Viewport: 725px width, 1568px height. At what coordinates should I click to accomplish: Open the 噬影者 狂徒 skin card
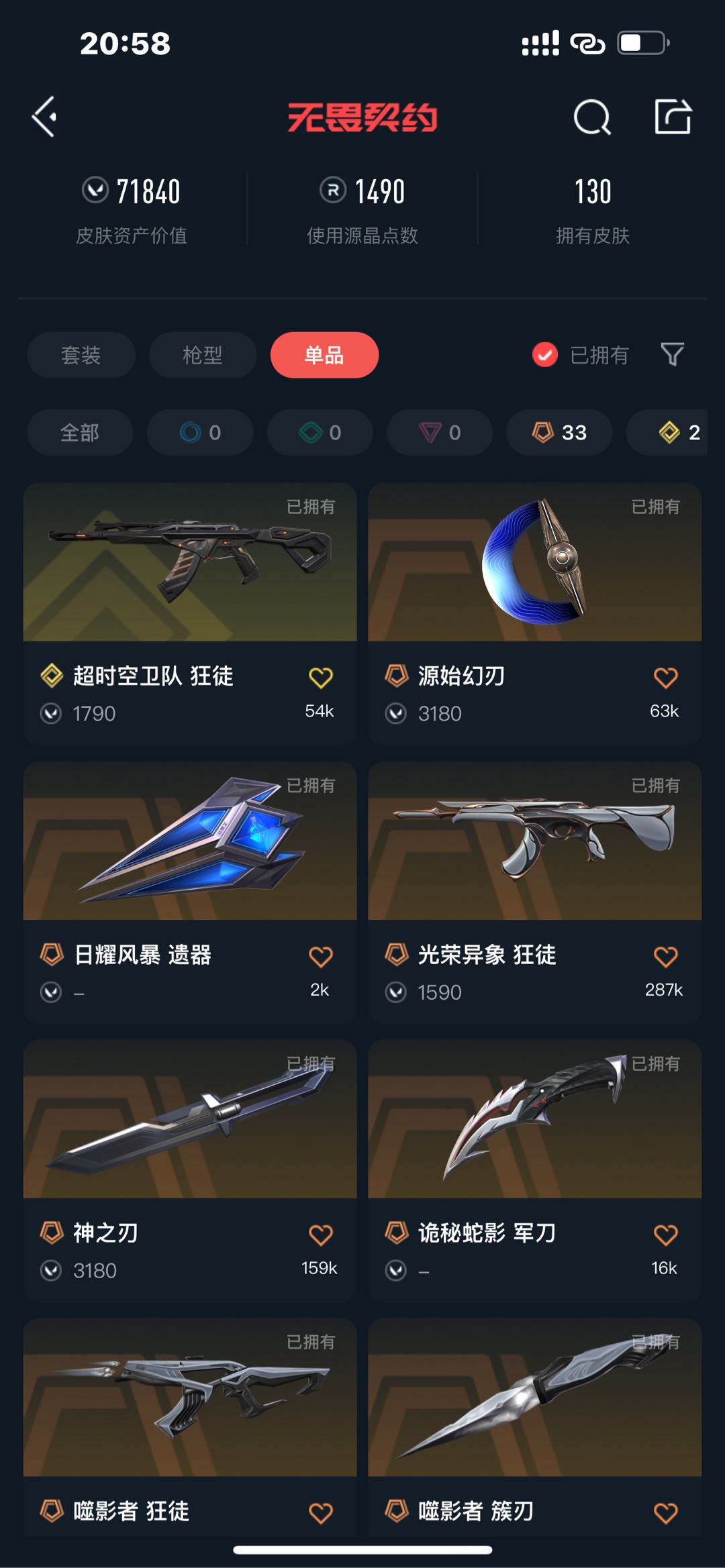point(189,1399)
